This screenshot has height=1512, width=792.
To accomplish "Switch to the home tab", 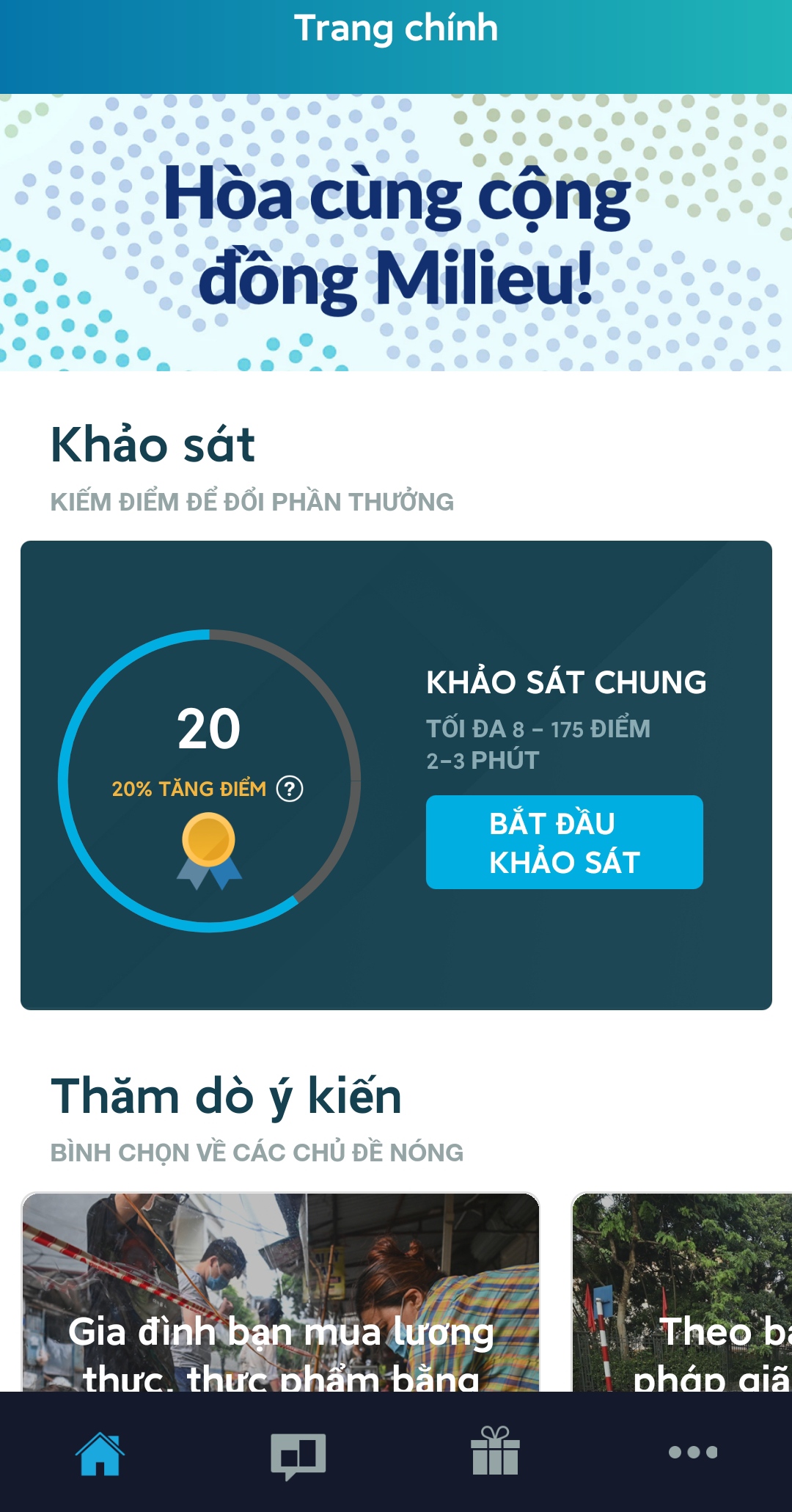I will coord(100,1453).
